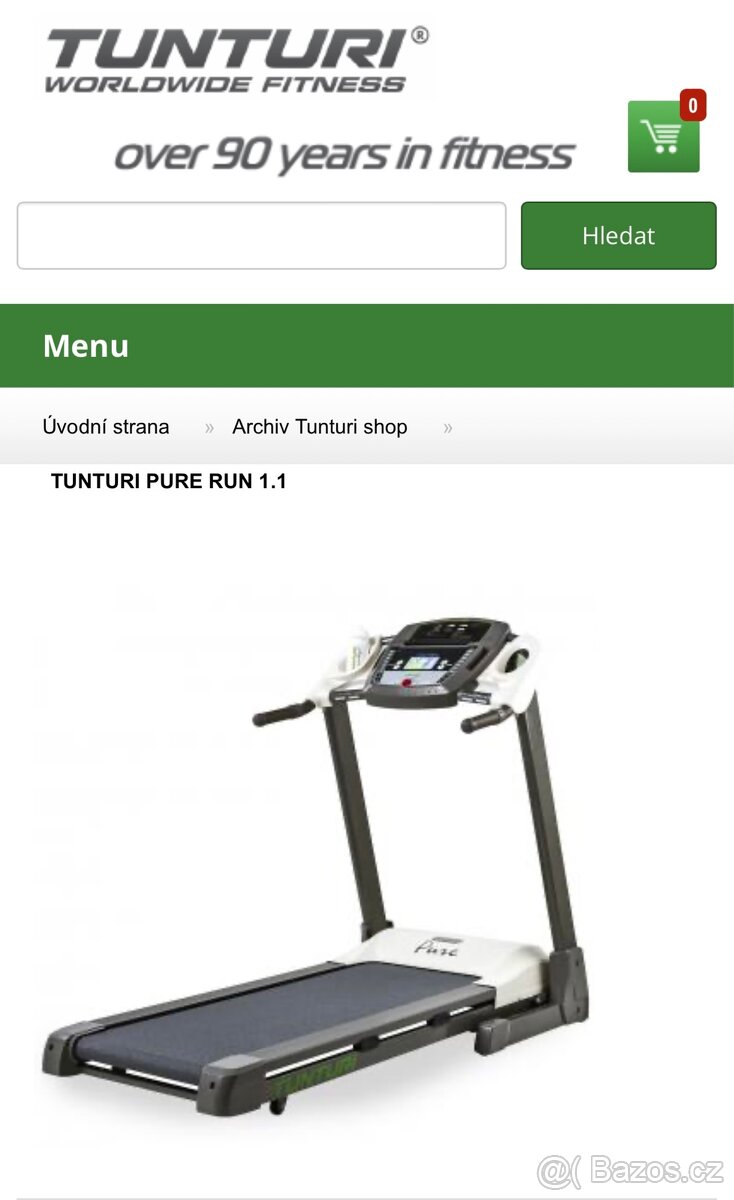The height and width of the screenshot is (1200, 734).
Task: Tap the search text field
Action: 261,236
